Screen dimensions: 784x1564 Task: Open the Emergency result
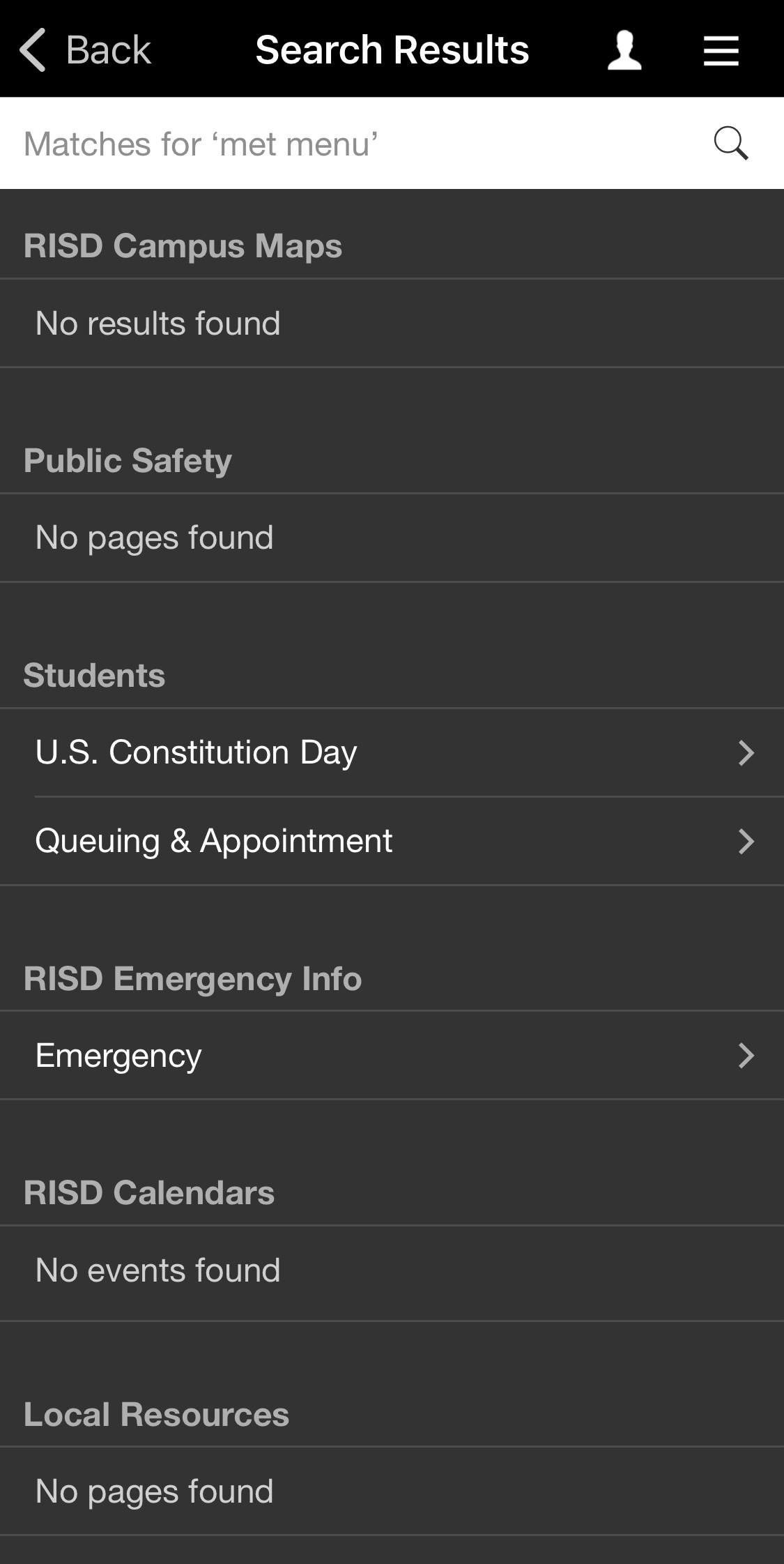pyautogui.click(x=392, y=1055)
